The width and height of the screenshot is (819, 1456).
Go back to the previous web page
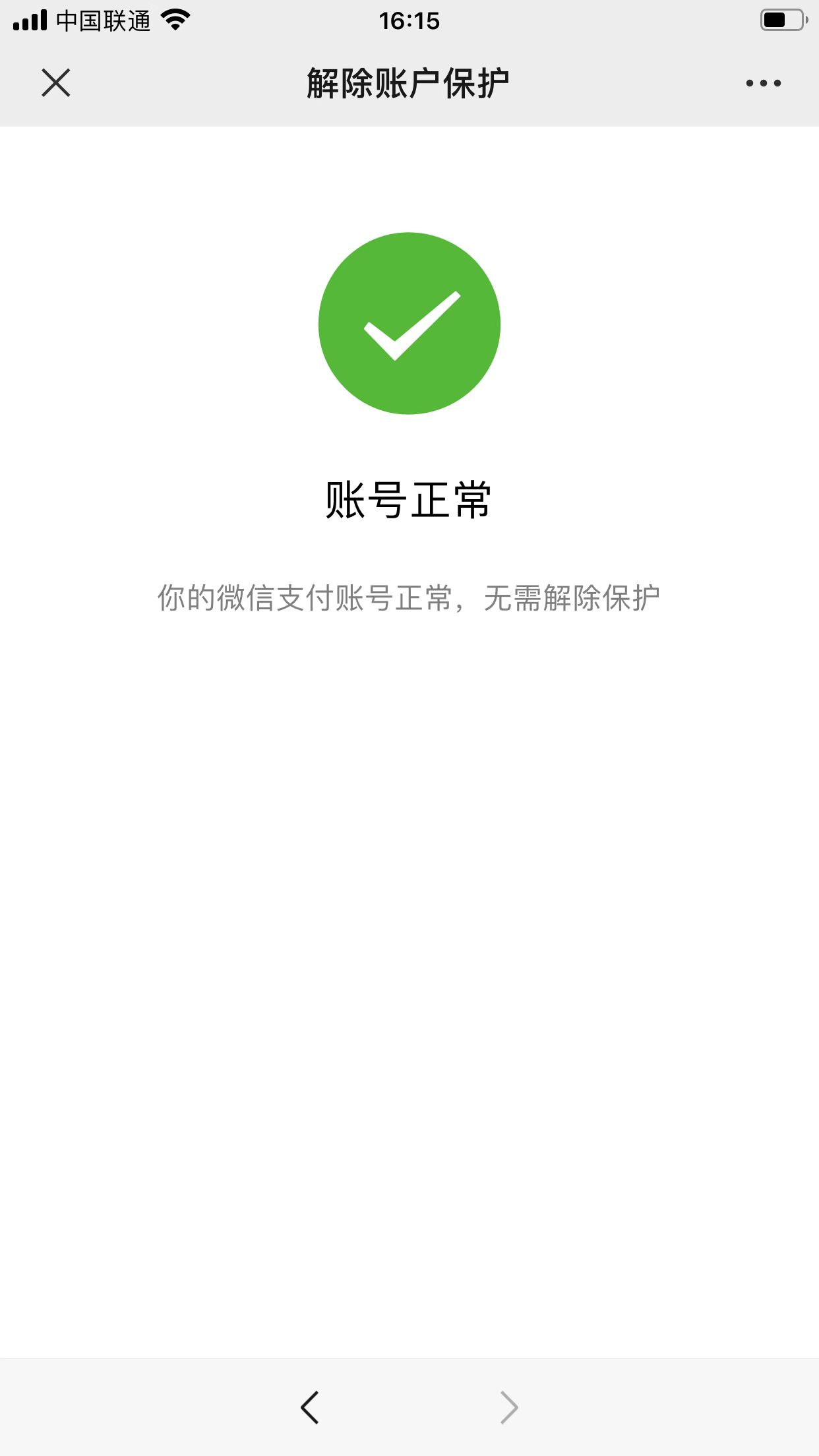click(310, 1407)
